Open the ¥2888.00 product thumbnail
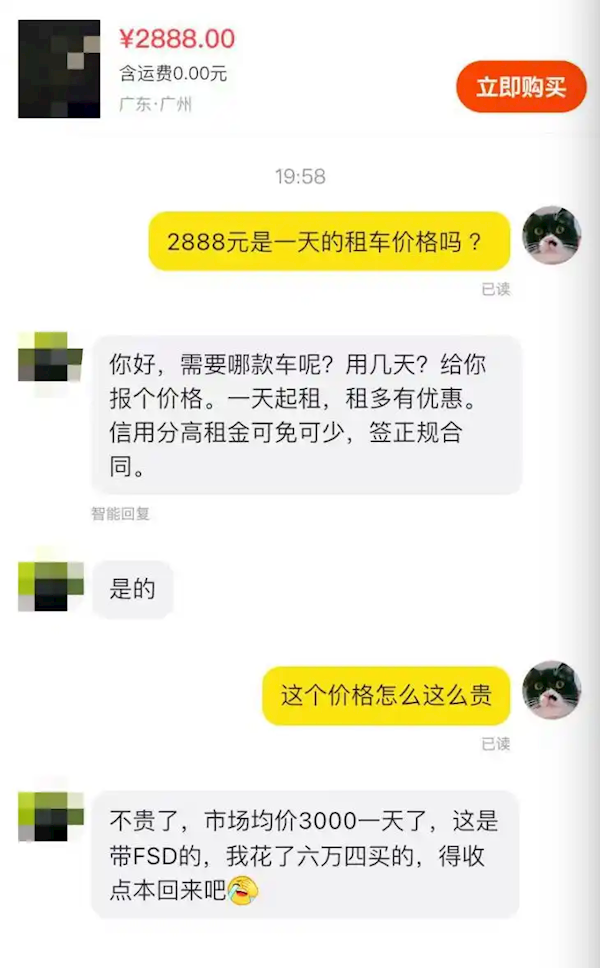Screen dimensions: 600x968 (59, 69)
